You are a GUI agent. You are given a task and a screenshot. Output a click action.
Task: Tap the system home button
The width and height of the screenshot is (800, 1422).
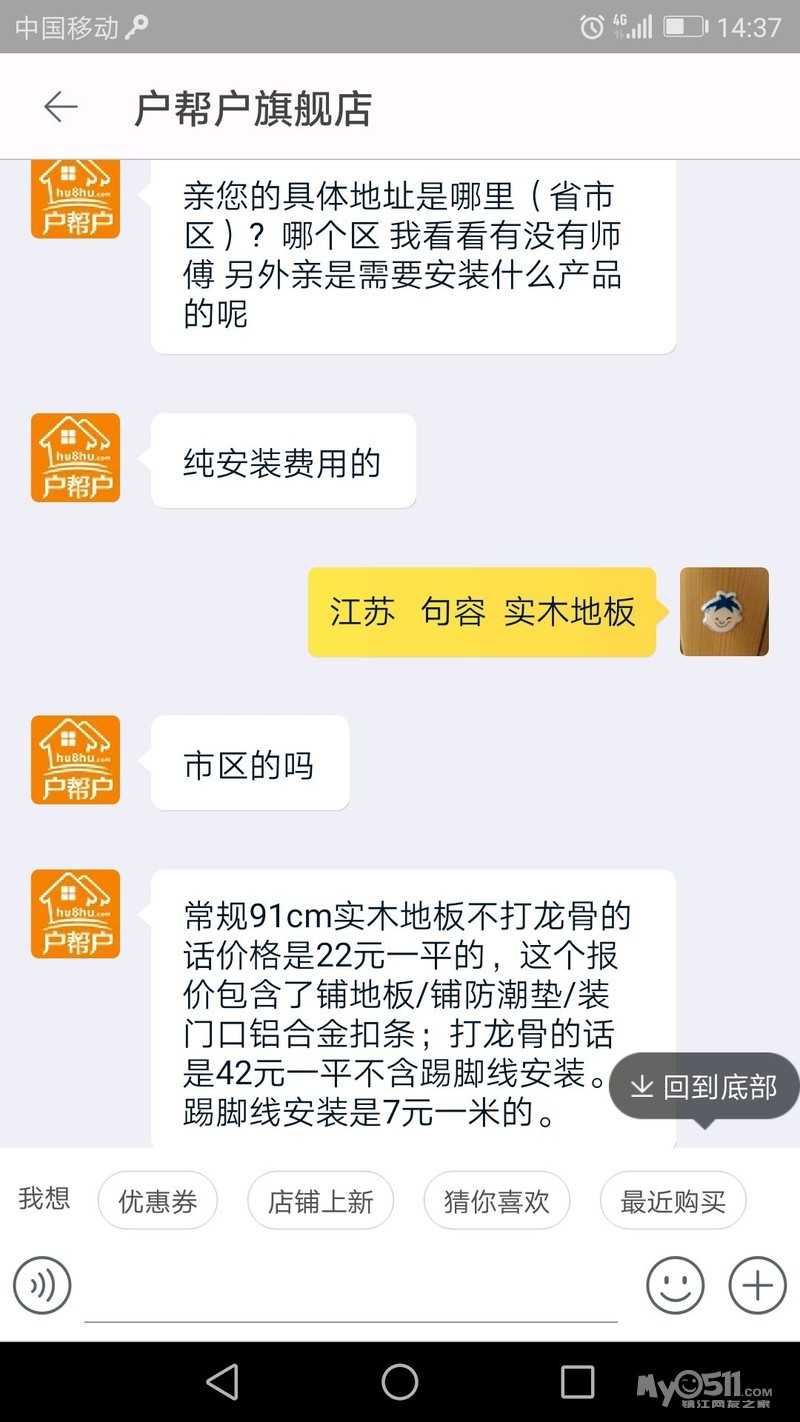[x=399, y=1382]
